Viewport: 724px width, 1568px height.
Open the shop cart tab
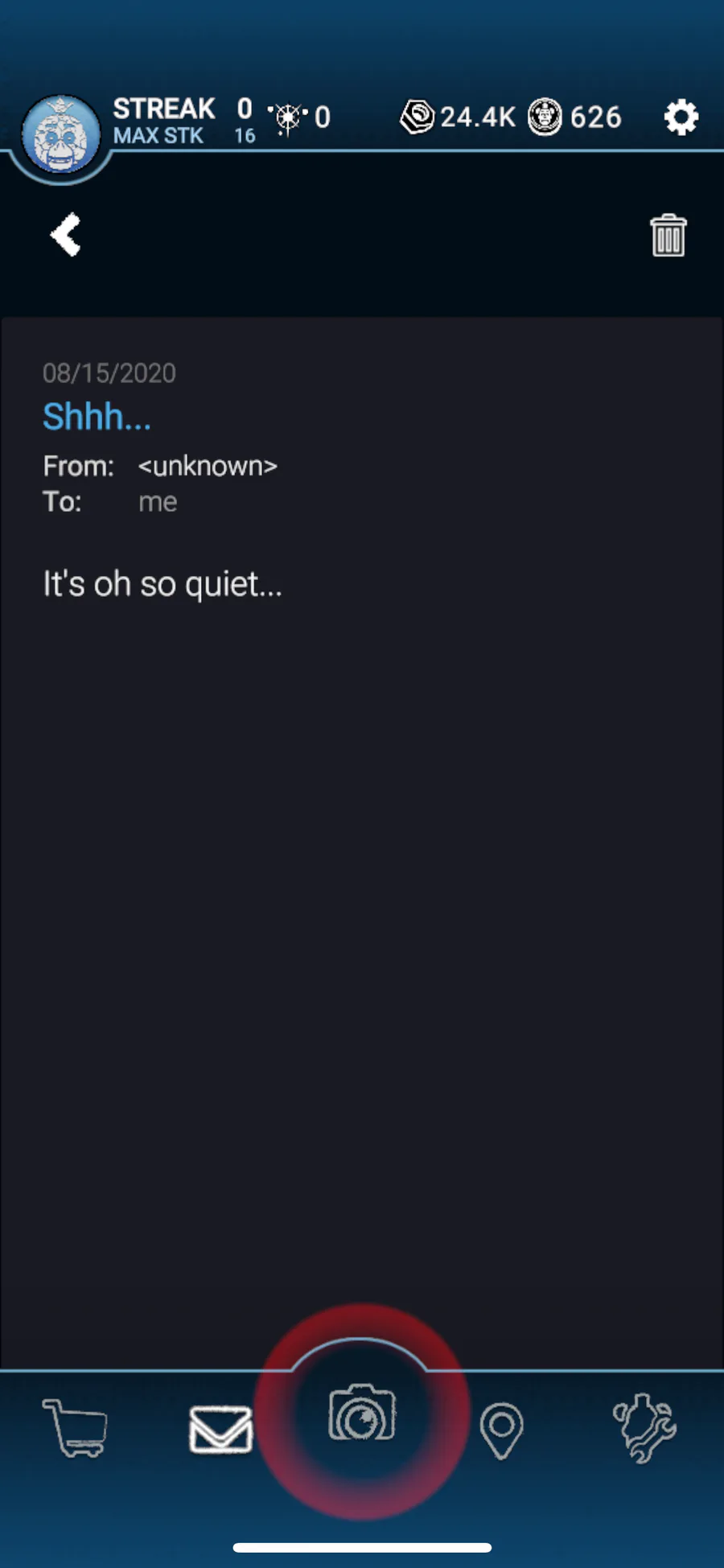point(75,1428)
